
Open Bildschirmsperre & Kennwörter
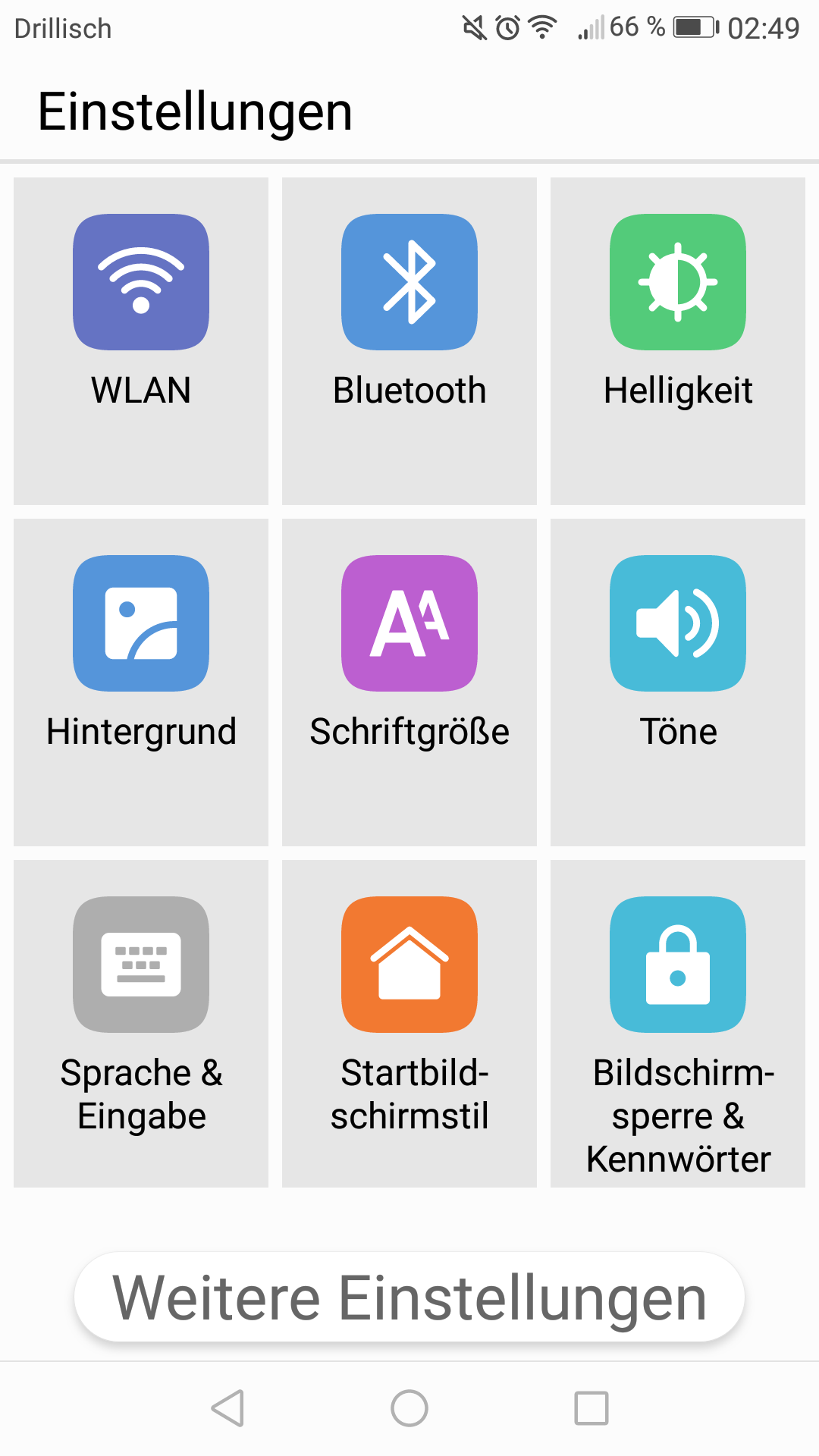click(678, 1023)
